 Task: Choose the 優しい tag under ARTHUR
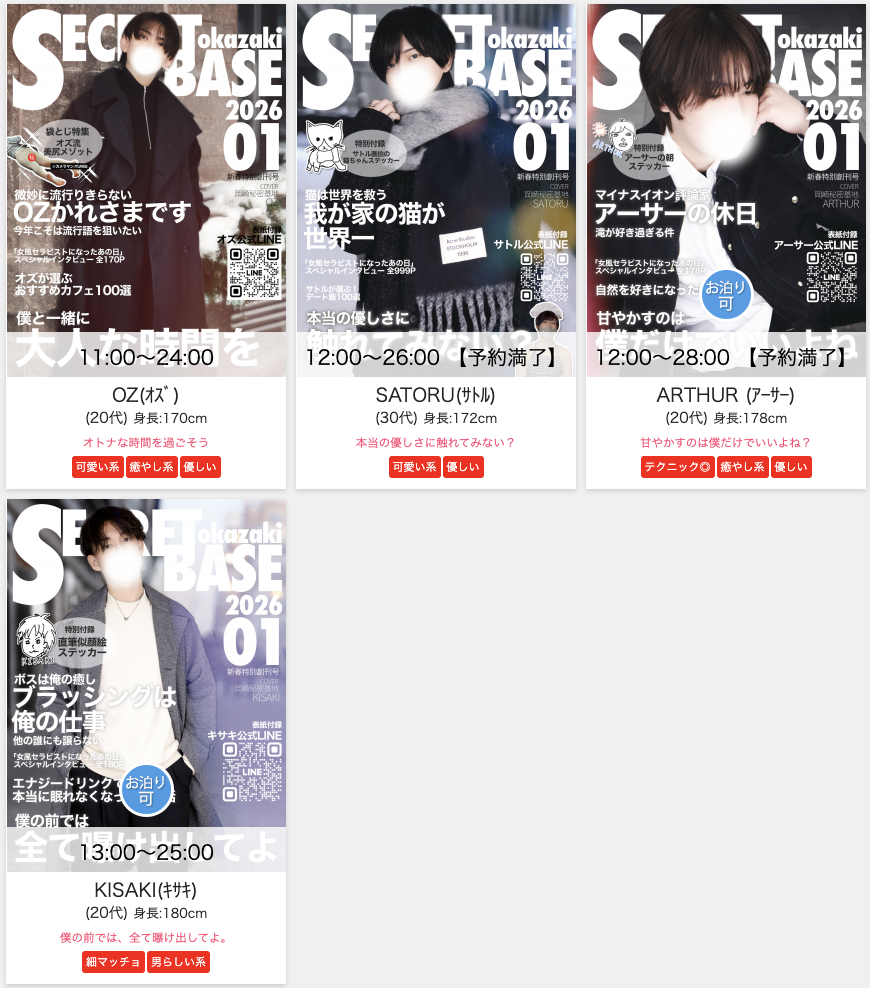pos(791,467)
